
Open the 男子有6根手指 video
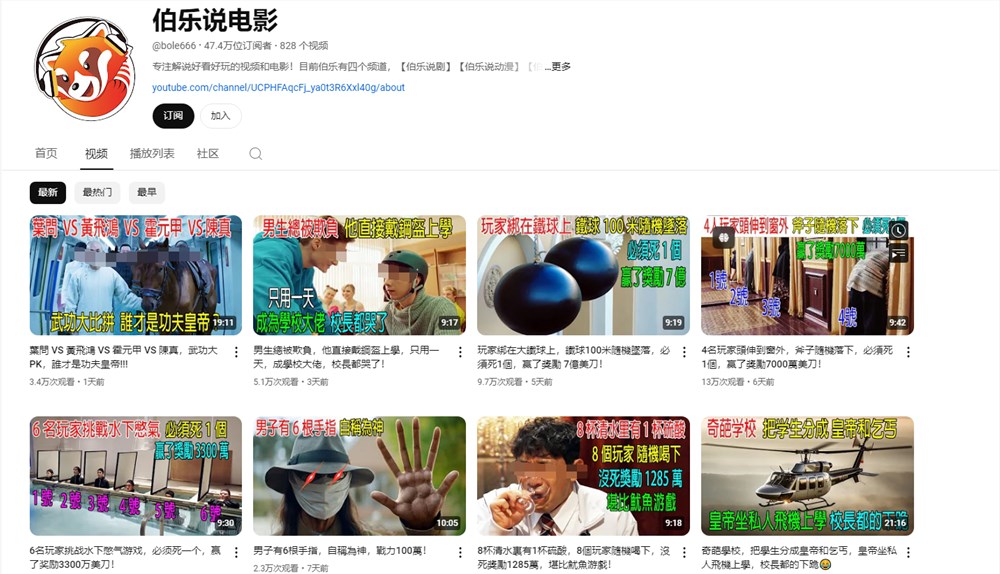pyautogui.click(x=359, y=475)
